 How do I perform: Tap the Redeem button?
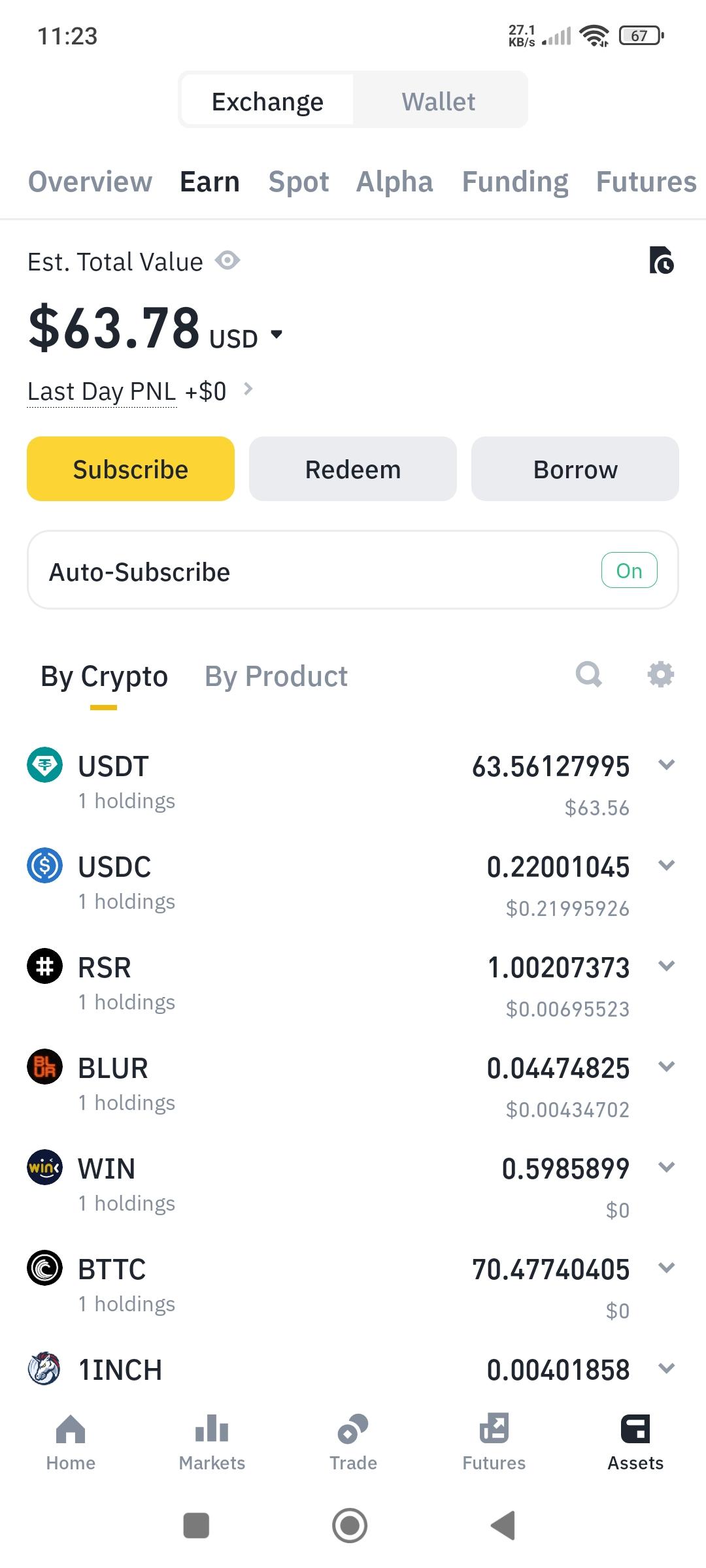pyautogui.click(x=353, y=469)
